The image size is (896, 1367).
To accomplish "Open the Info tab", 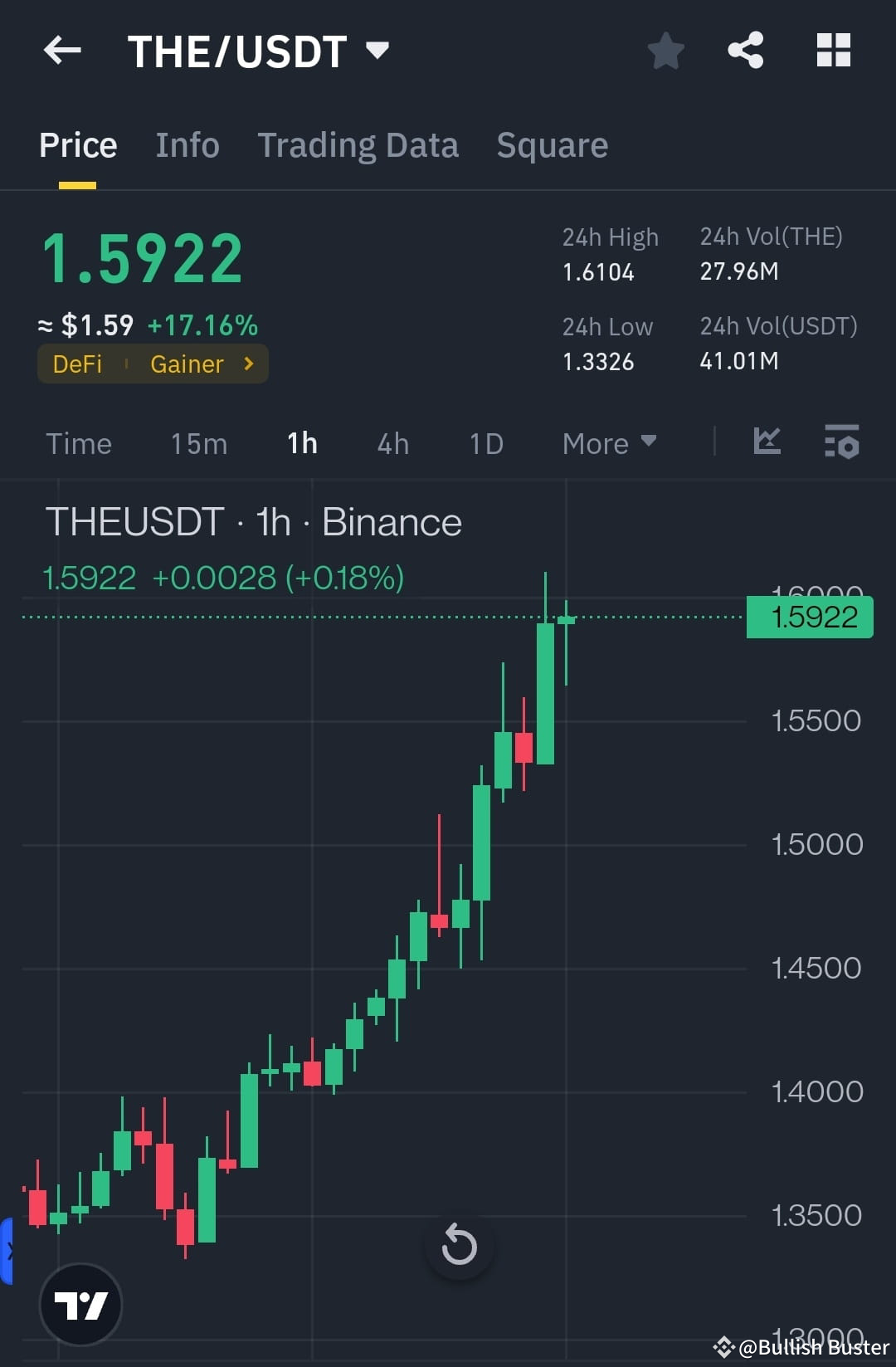I will [x=187, y=144].
